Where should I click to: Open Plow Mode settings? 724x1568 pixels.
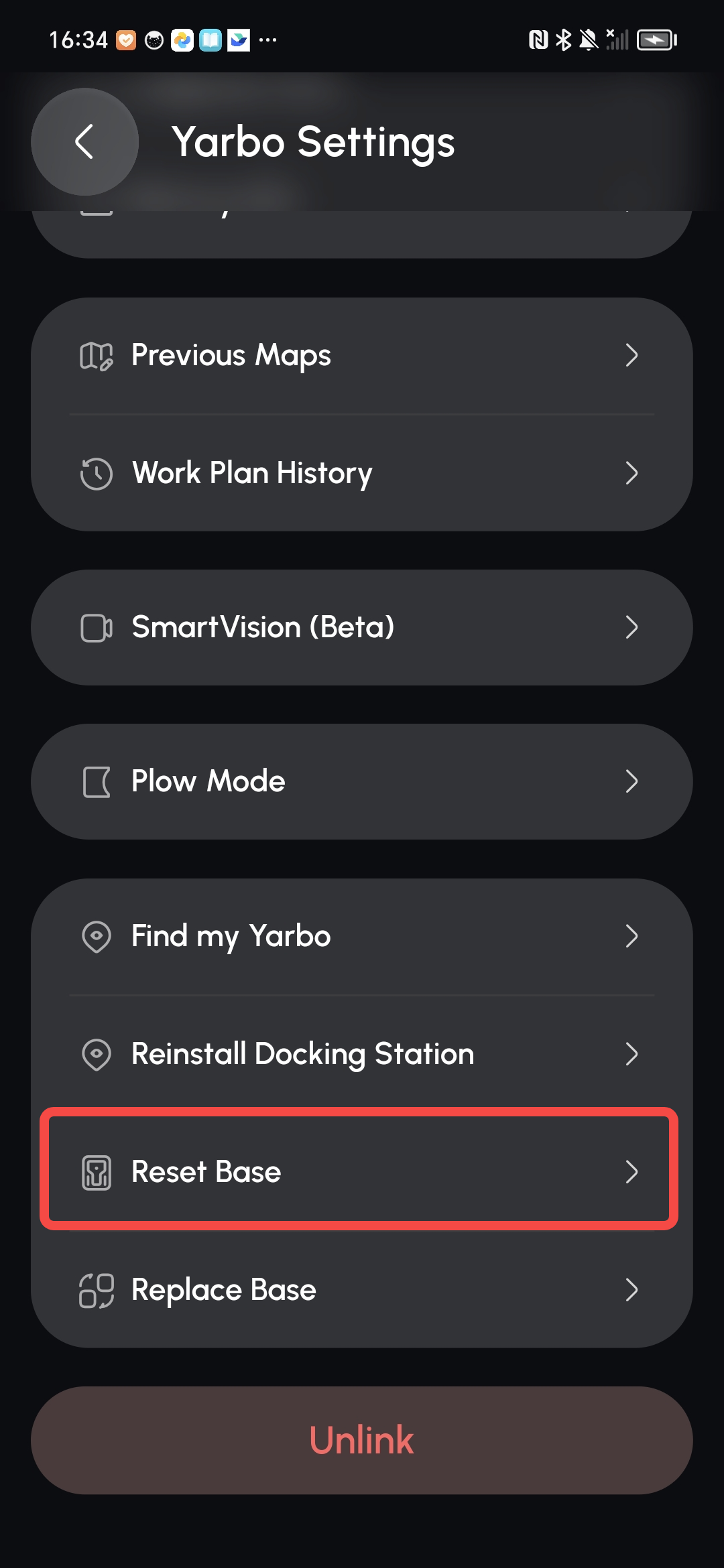coord(362,782)
